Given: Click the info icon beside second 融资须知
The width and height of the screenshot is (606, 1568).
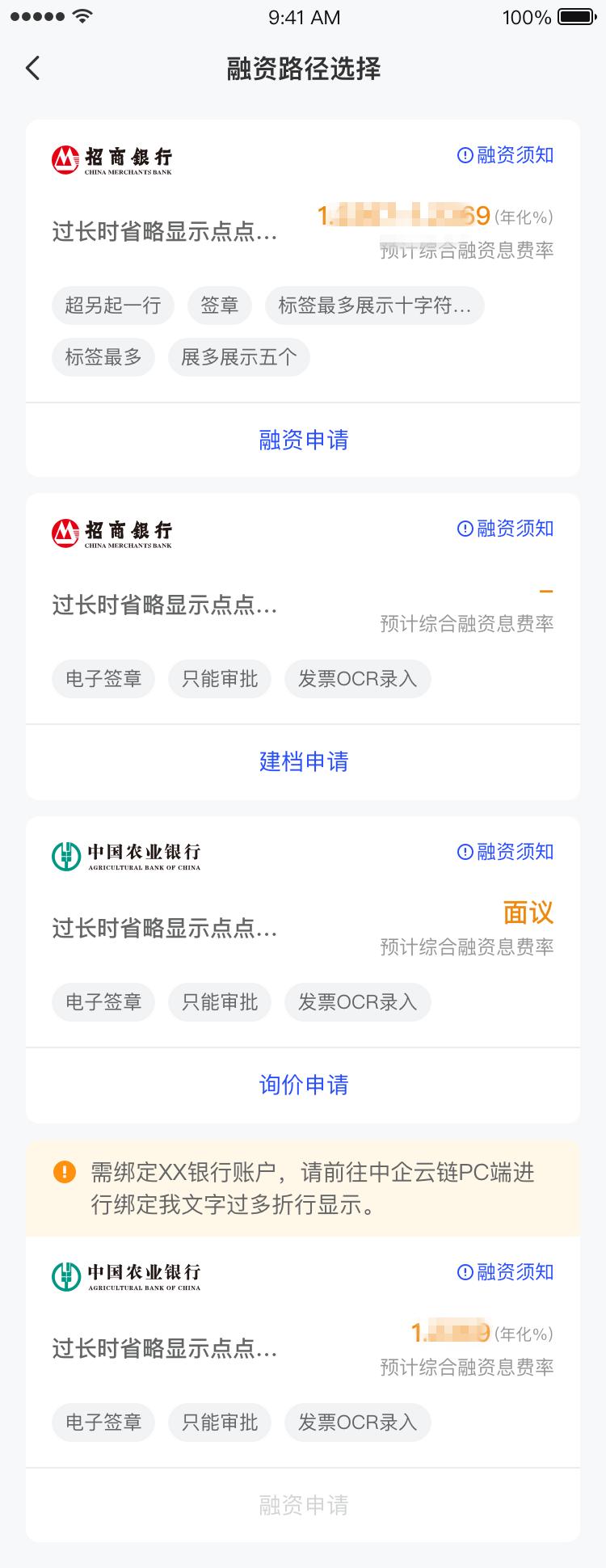Looking at the screenshot, I should click(463, 528).
